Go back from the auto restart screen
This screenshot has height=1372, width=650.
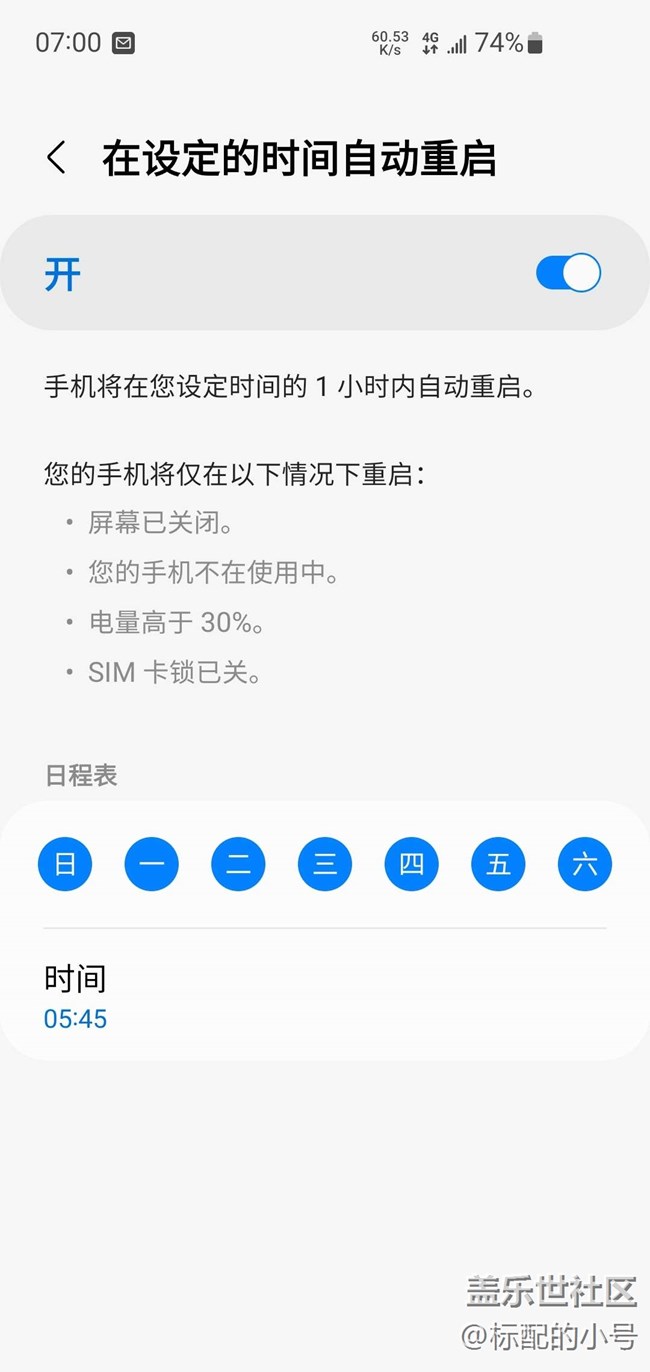pos(57,158)
